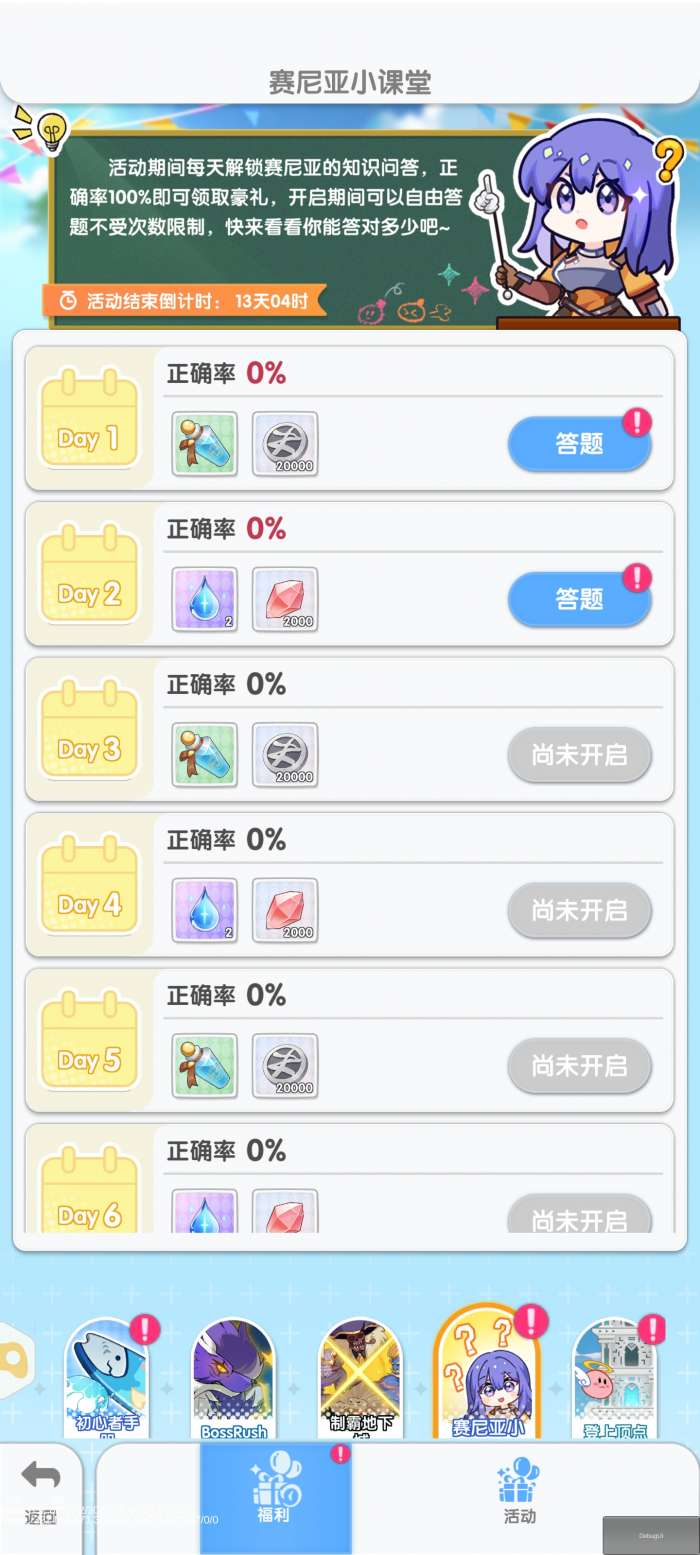Open the 初心者手册 event
Screen dimensions: 700x1555
pos(108,1379)
